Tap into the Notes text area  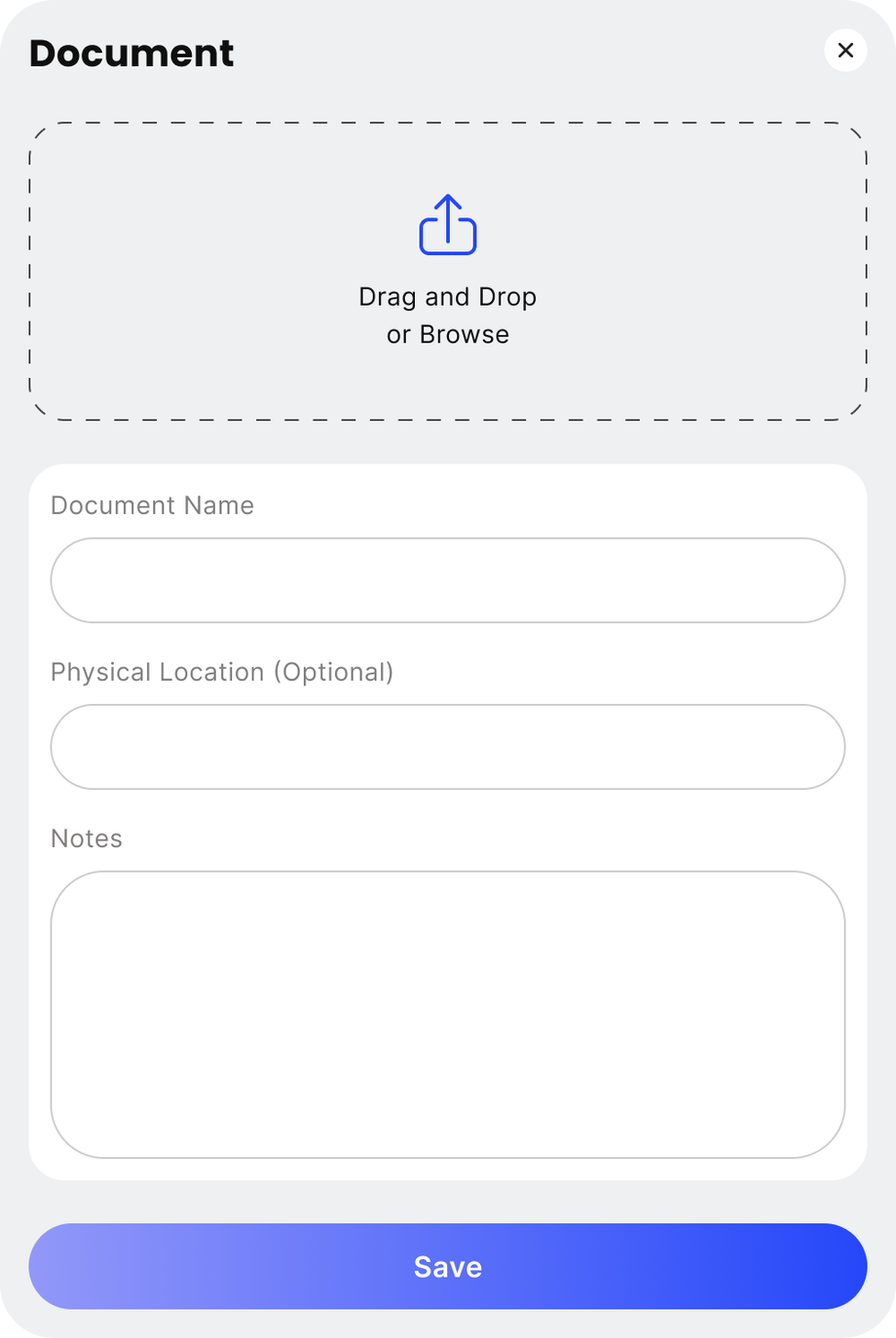coord(448,1014)
